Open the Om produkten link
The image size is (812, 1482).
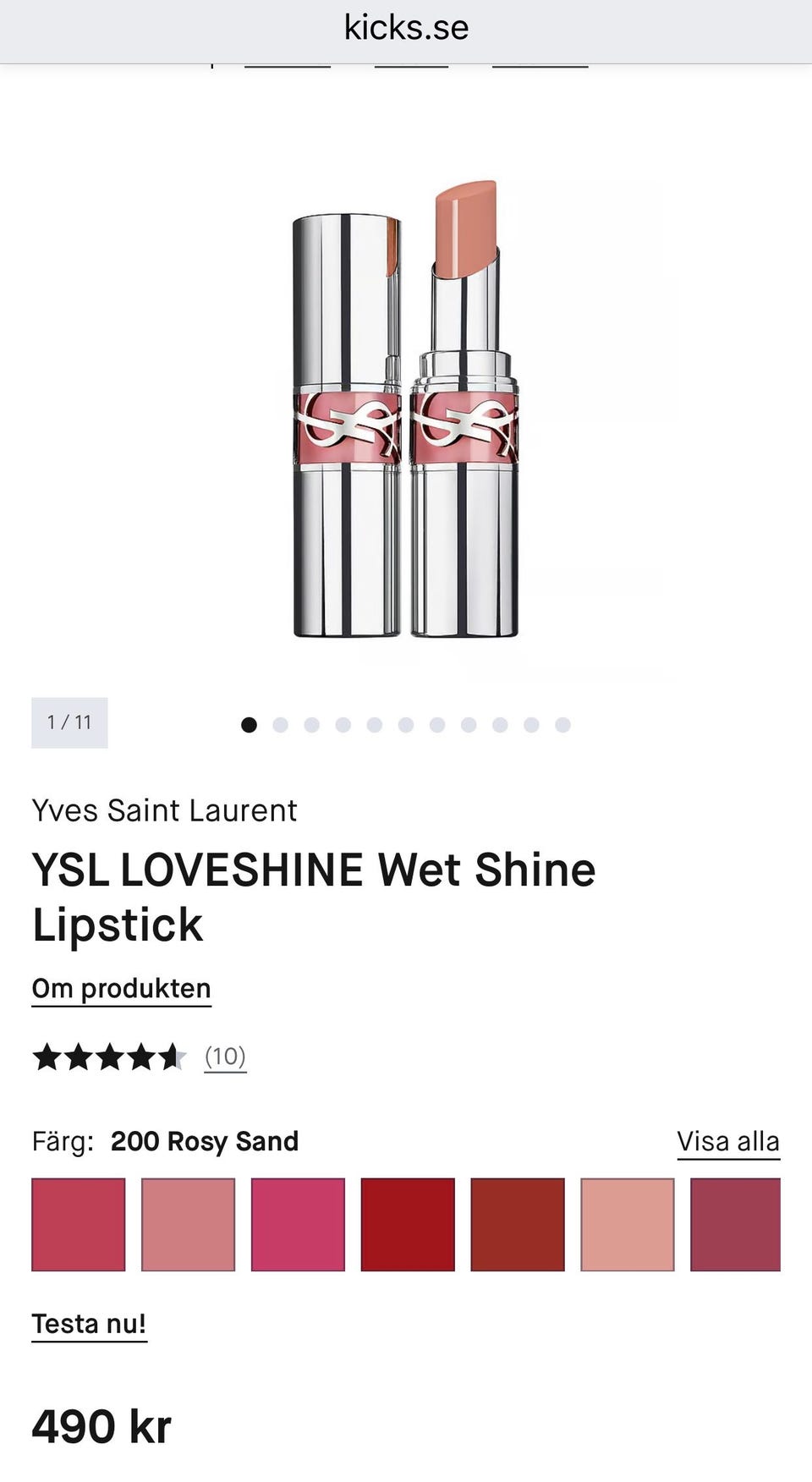(121, 989)
